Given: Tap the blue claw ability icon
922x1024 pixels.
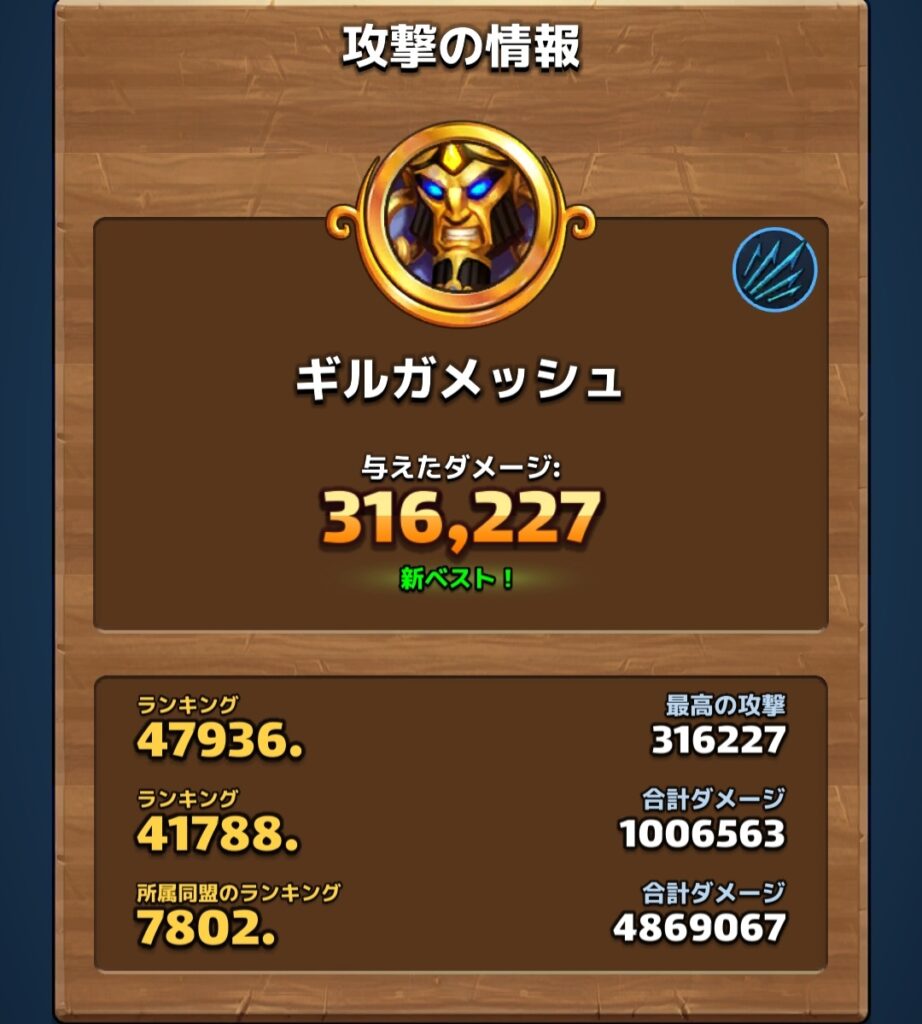Looking at the screenshot, I should click(x=775, y=270).
